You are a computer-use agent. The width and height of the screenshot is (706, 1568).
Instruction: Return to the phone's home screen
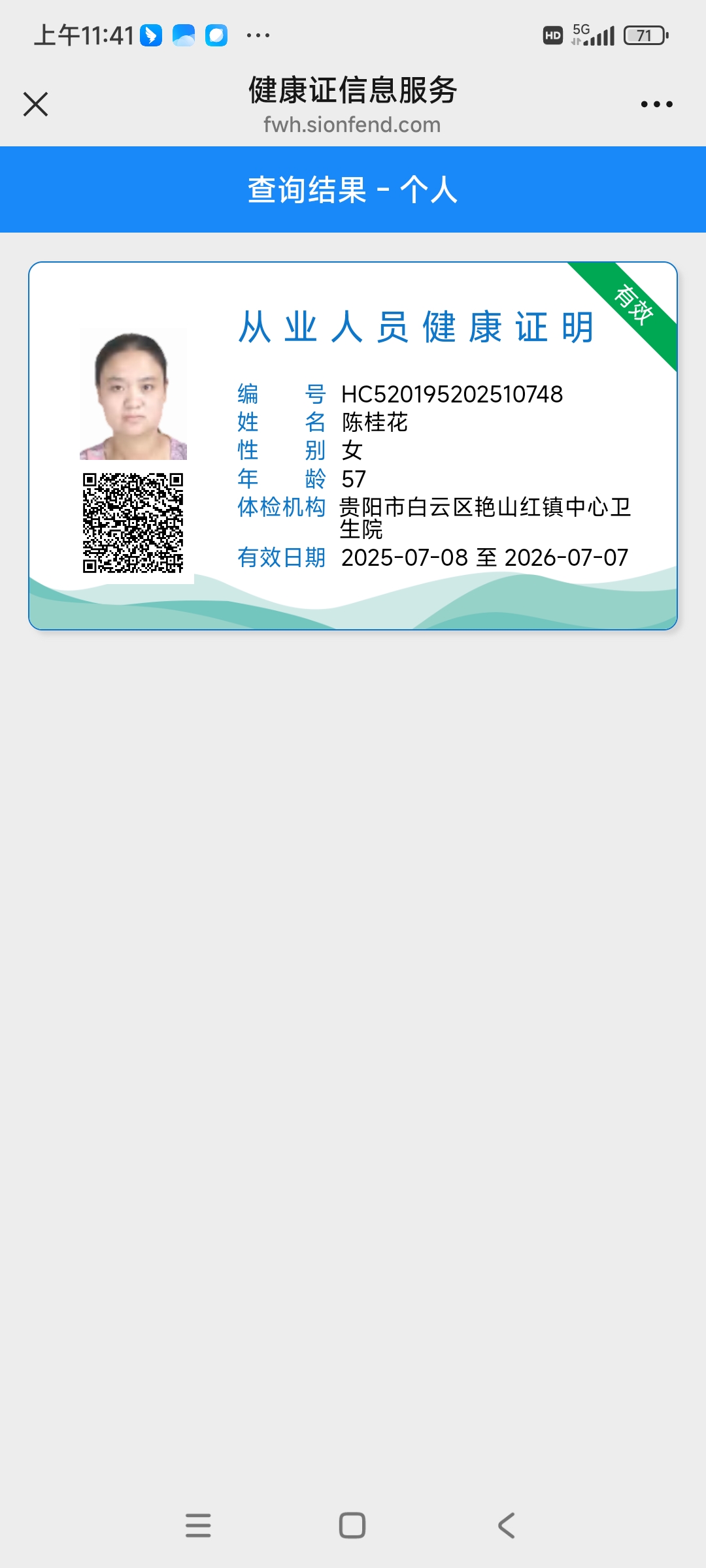352,1526
